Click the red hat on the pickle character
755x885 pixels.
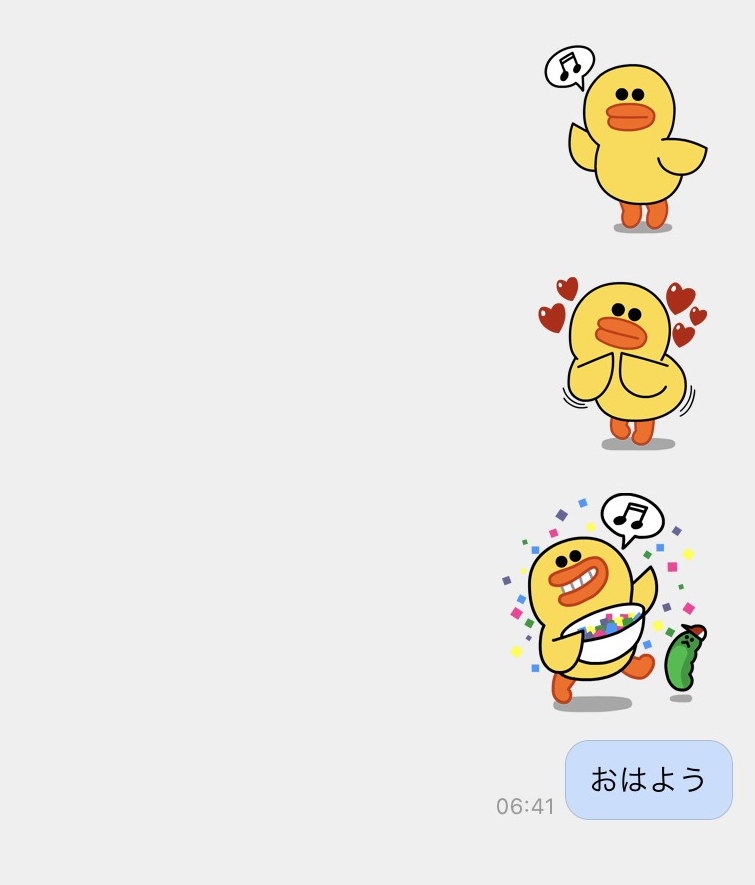(x=694, y=631)
